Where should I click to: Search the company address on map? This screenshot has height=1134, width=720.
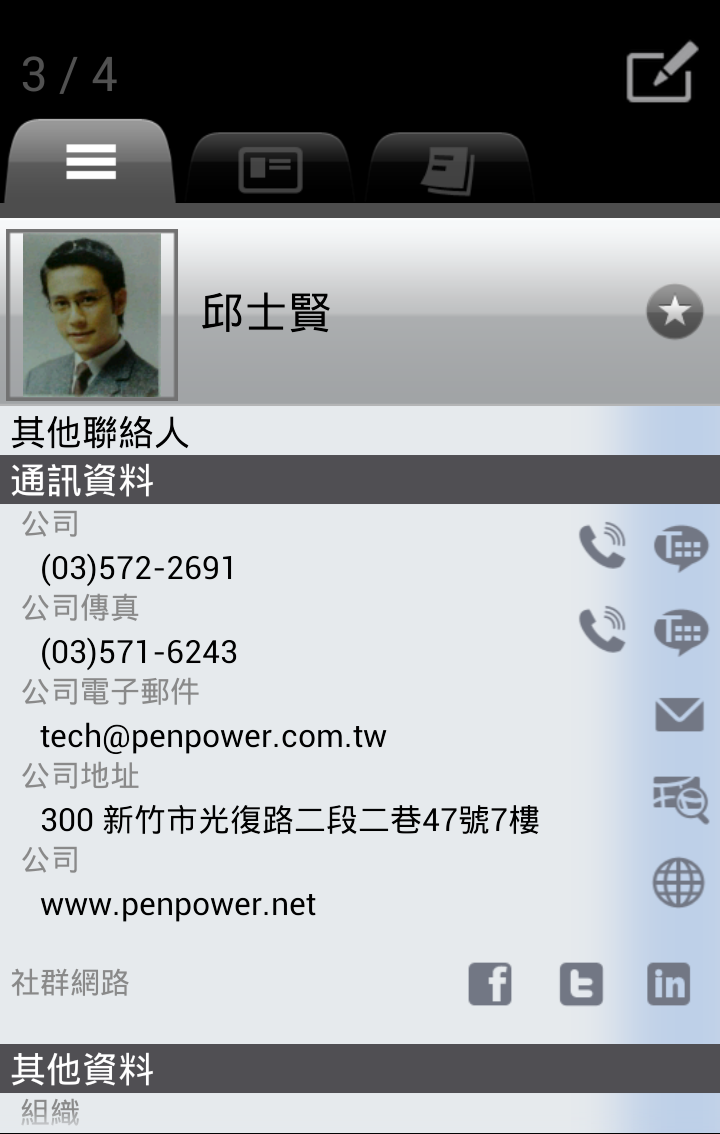click(x=680, y=799)
